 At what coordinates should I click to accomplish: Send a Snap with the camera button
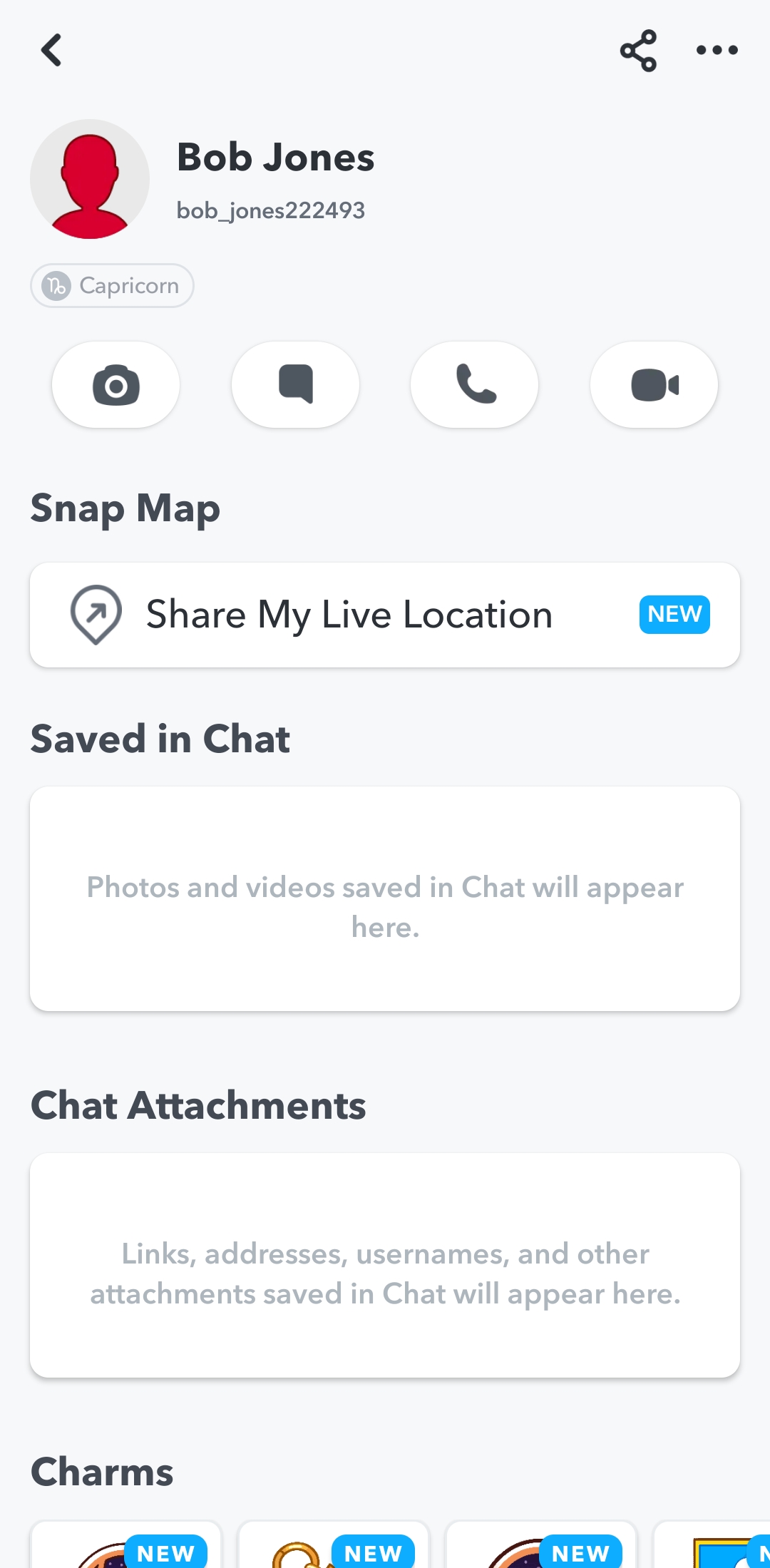(116, 385)
